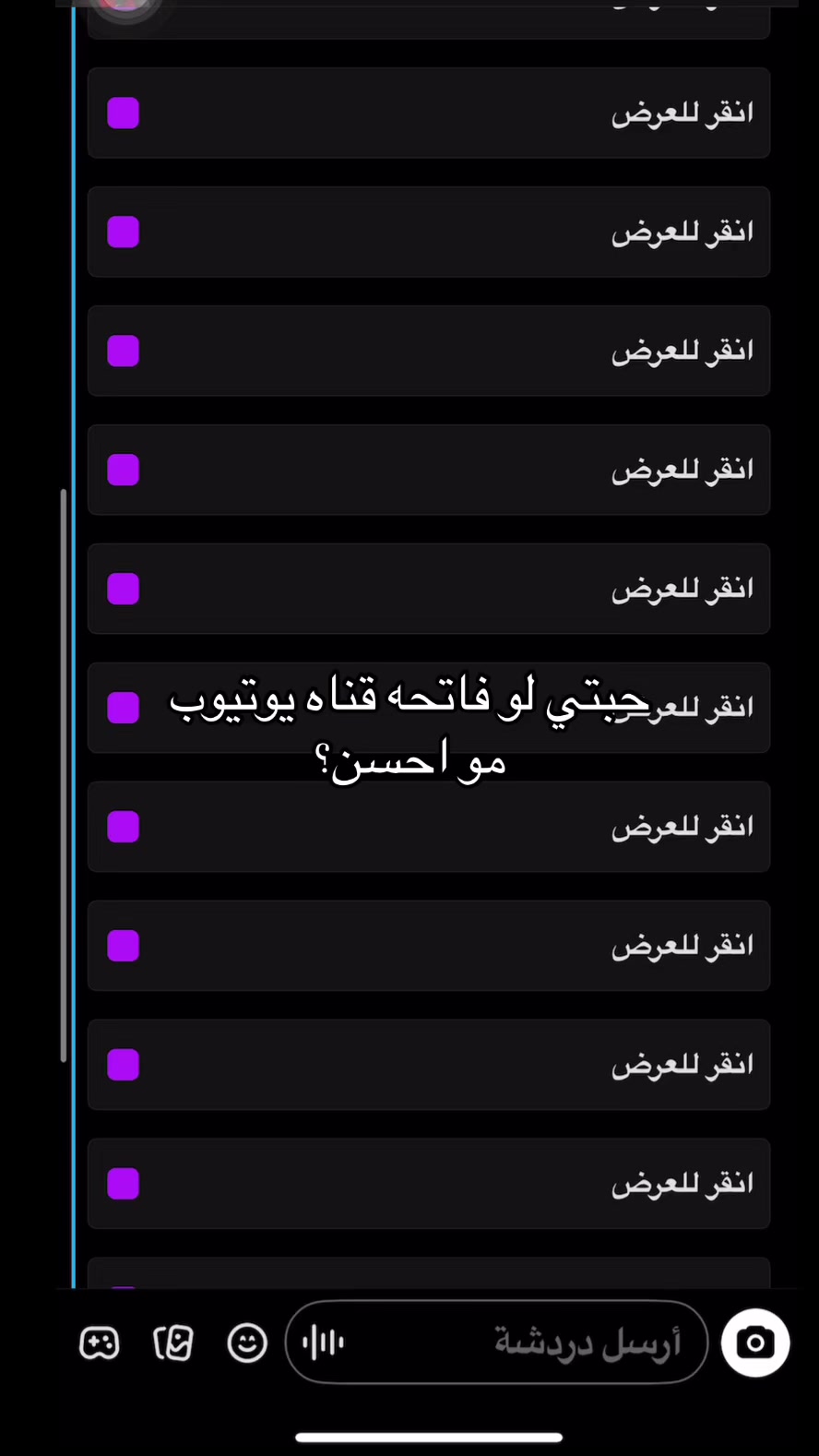Screen dimensions: 819x1456
Task: Open the camera from the chat bar
Action: (x=755, y=1343)
